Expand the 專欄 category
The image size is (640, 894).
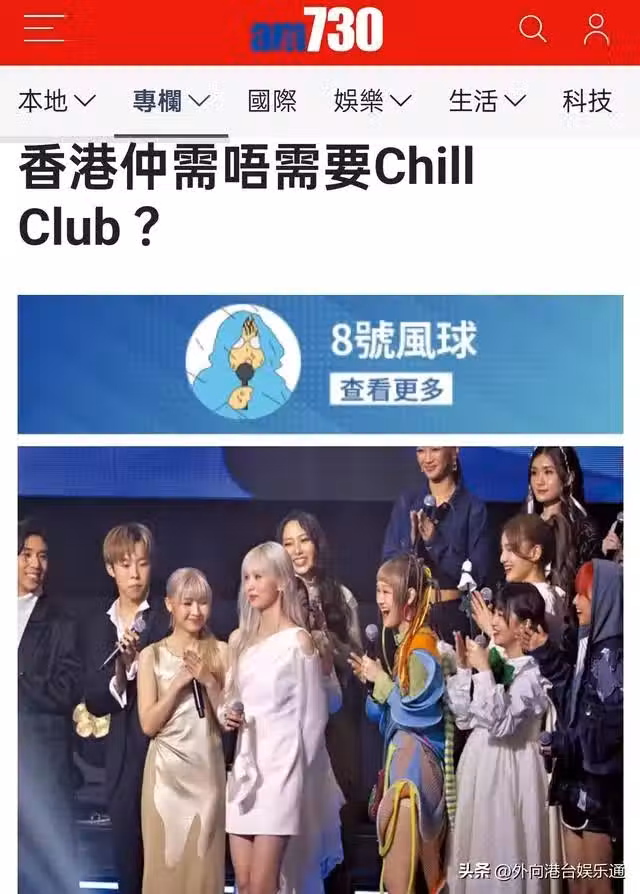coord(171,101)
